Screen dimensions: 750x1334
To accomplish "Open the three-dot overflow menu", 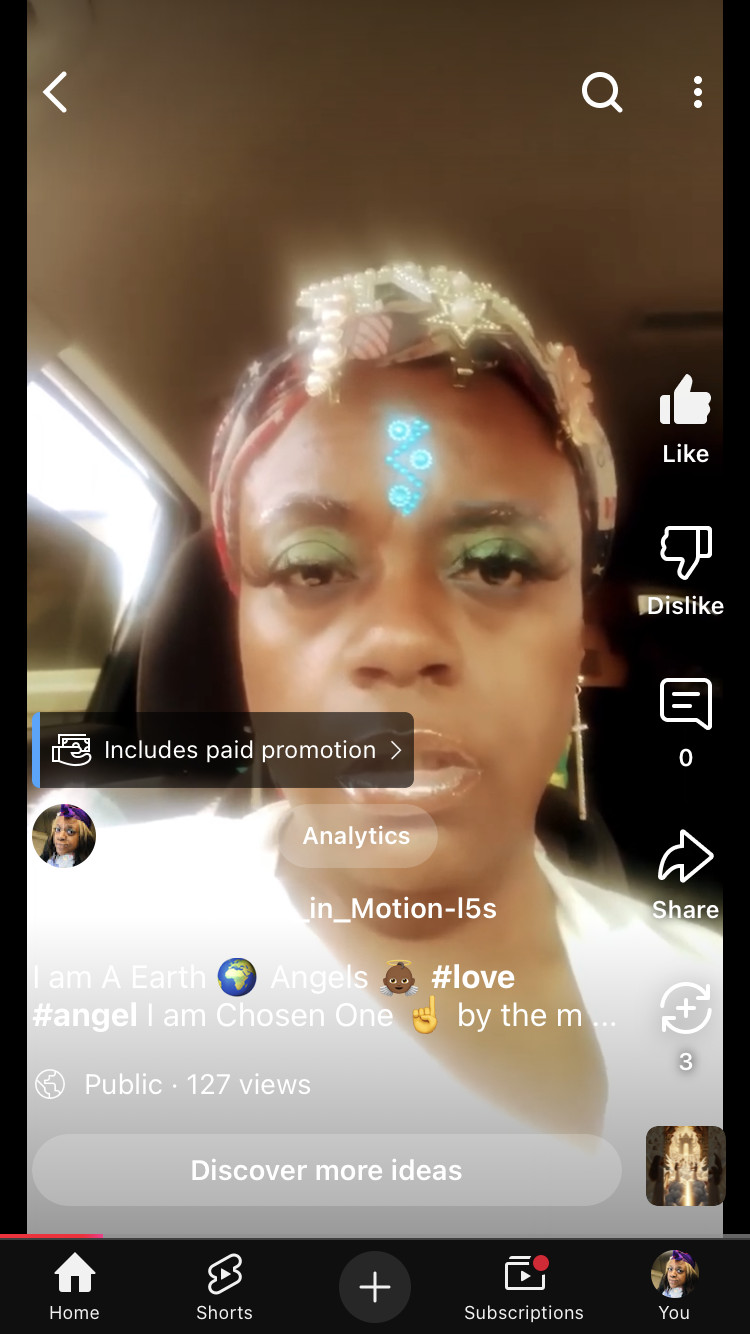I will click(x=698, y=92).
